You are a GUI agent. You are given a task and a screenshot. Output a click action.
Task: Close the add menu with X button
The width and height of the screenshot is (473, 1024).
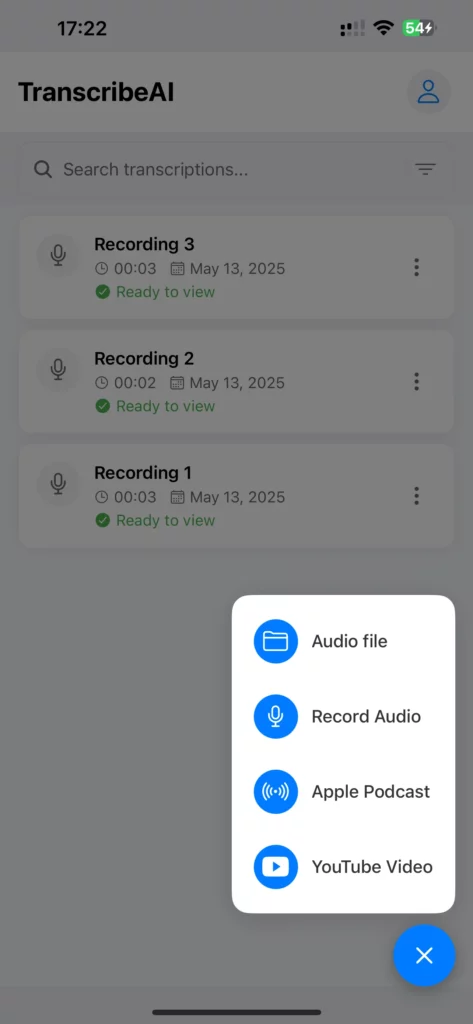coord(424,955)
